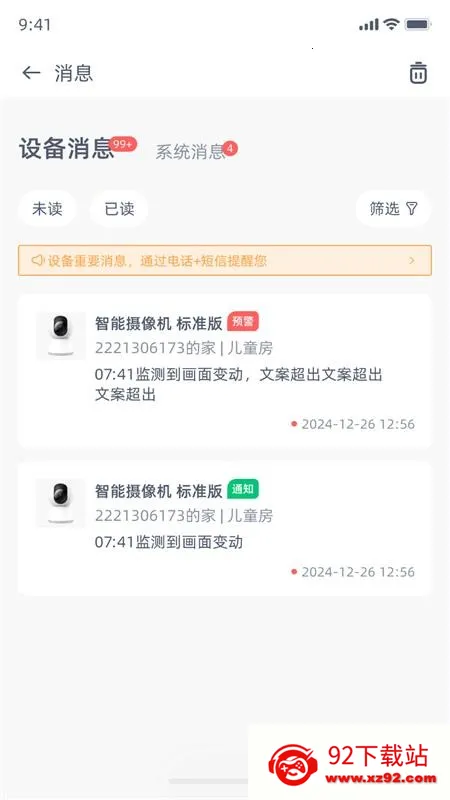Screen dimensions: 450x800
Task: Open the 筛选 filter options
Action: tap(393, 208)
